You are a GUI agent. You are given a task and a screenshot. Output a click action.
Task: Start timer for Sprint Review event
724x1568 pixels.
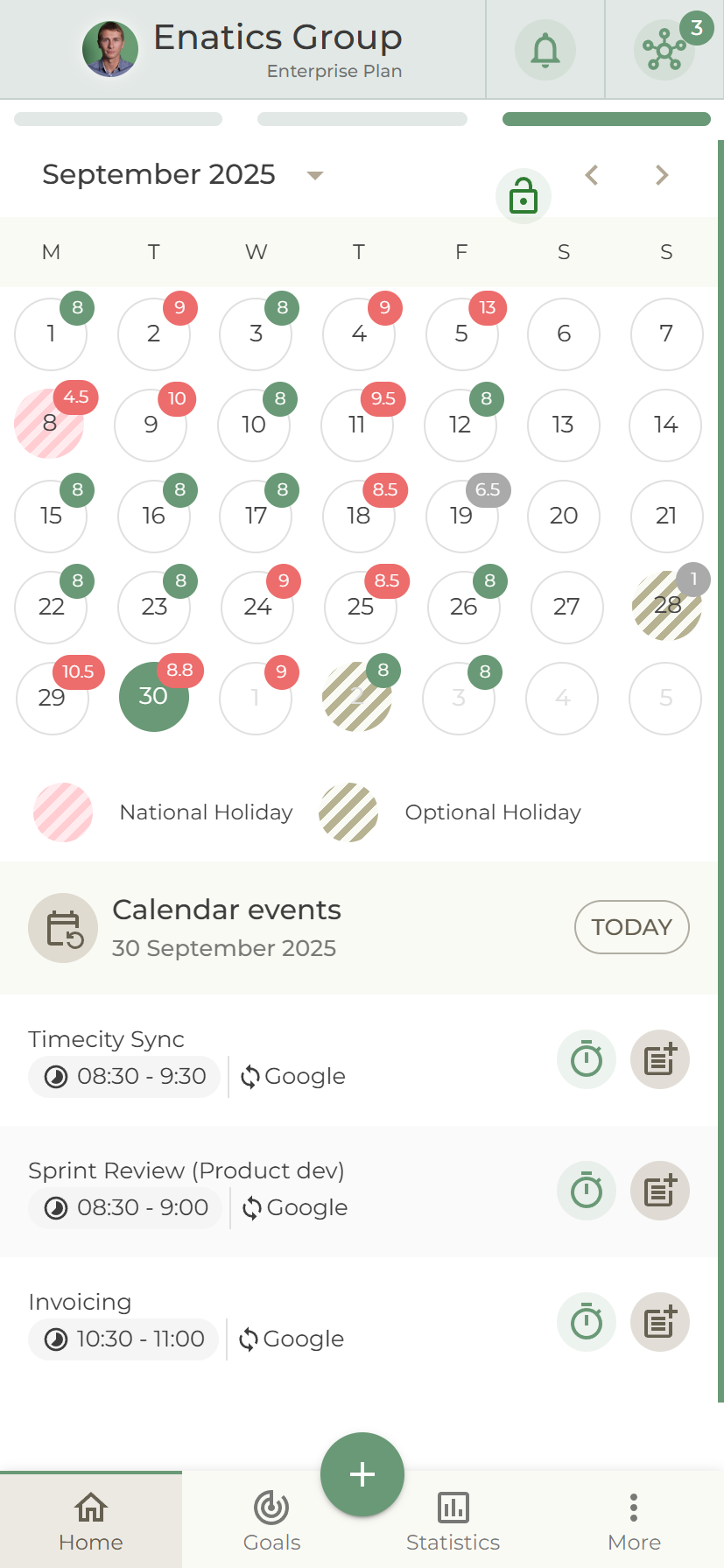[x=587, y=1191]
